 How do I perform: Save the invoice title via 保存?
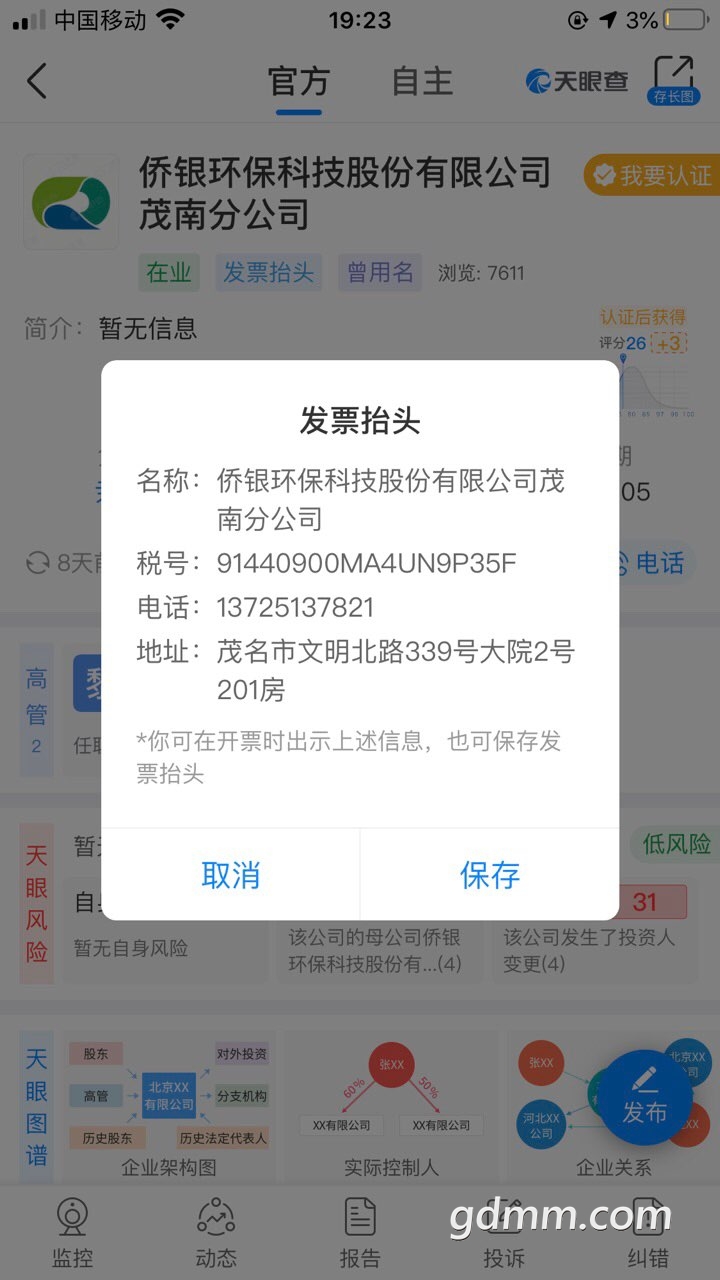pyautogui.click(x=489, y=875)
